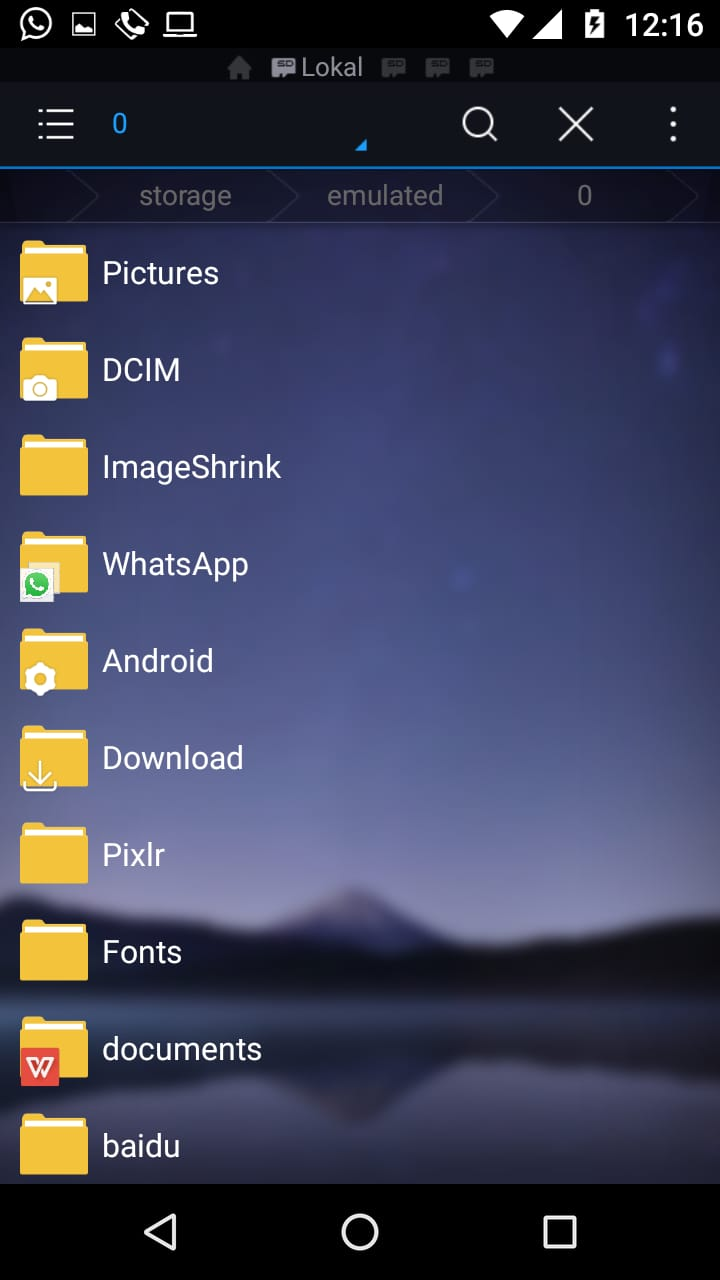The height and width of the screenshot is (1280, 720).
Task: Search files with the magnifier icon
Action: tap(479, 124)
